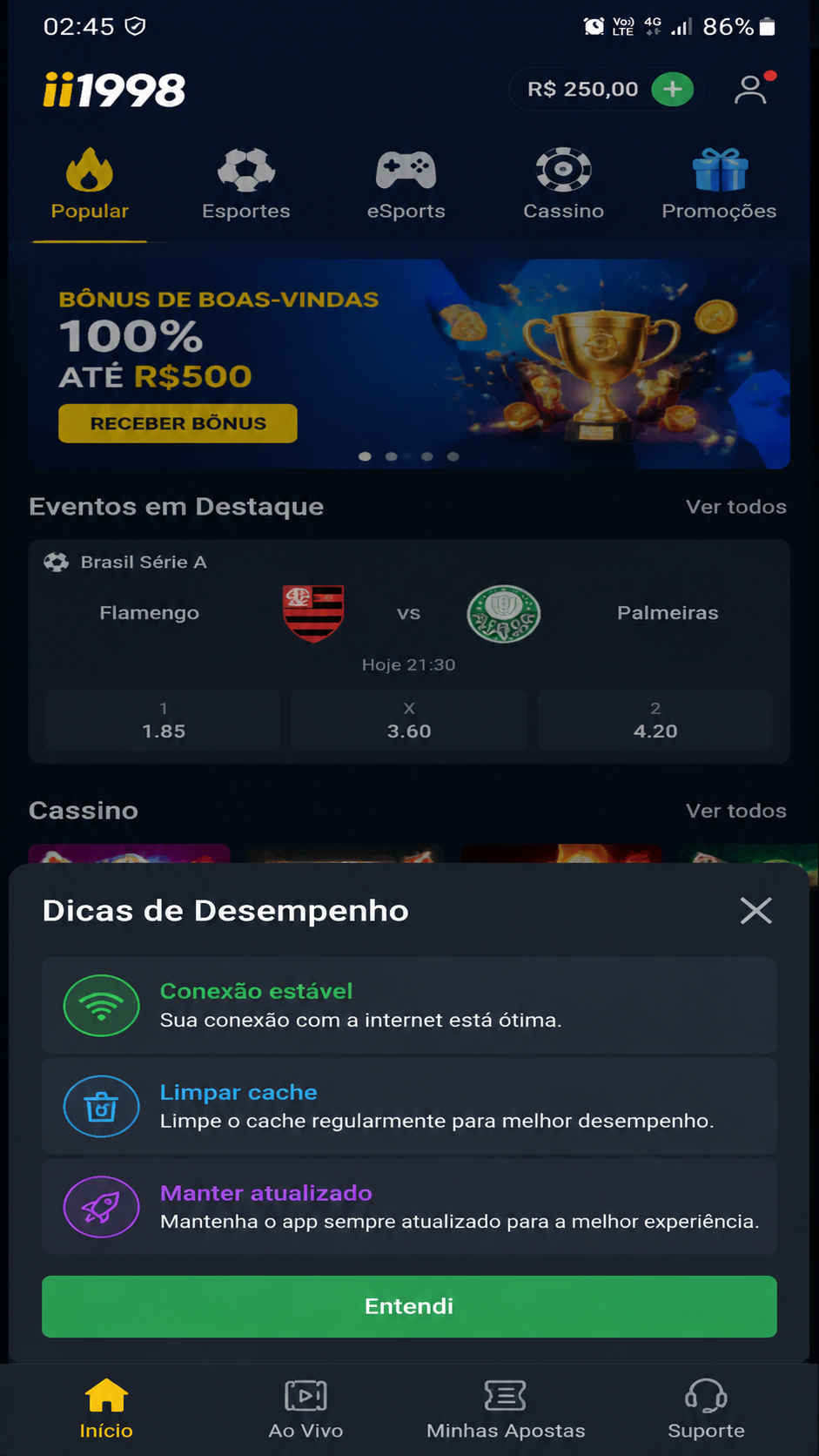Pick Palmeiras win odds 4.20
This screenshot has width=819, height=1456.
pos(655,720)
